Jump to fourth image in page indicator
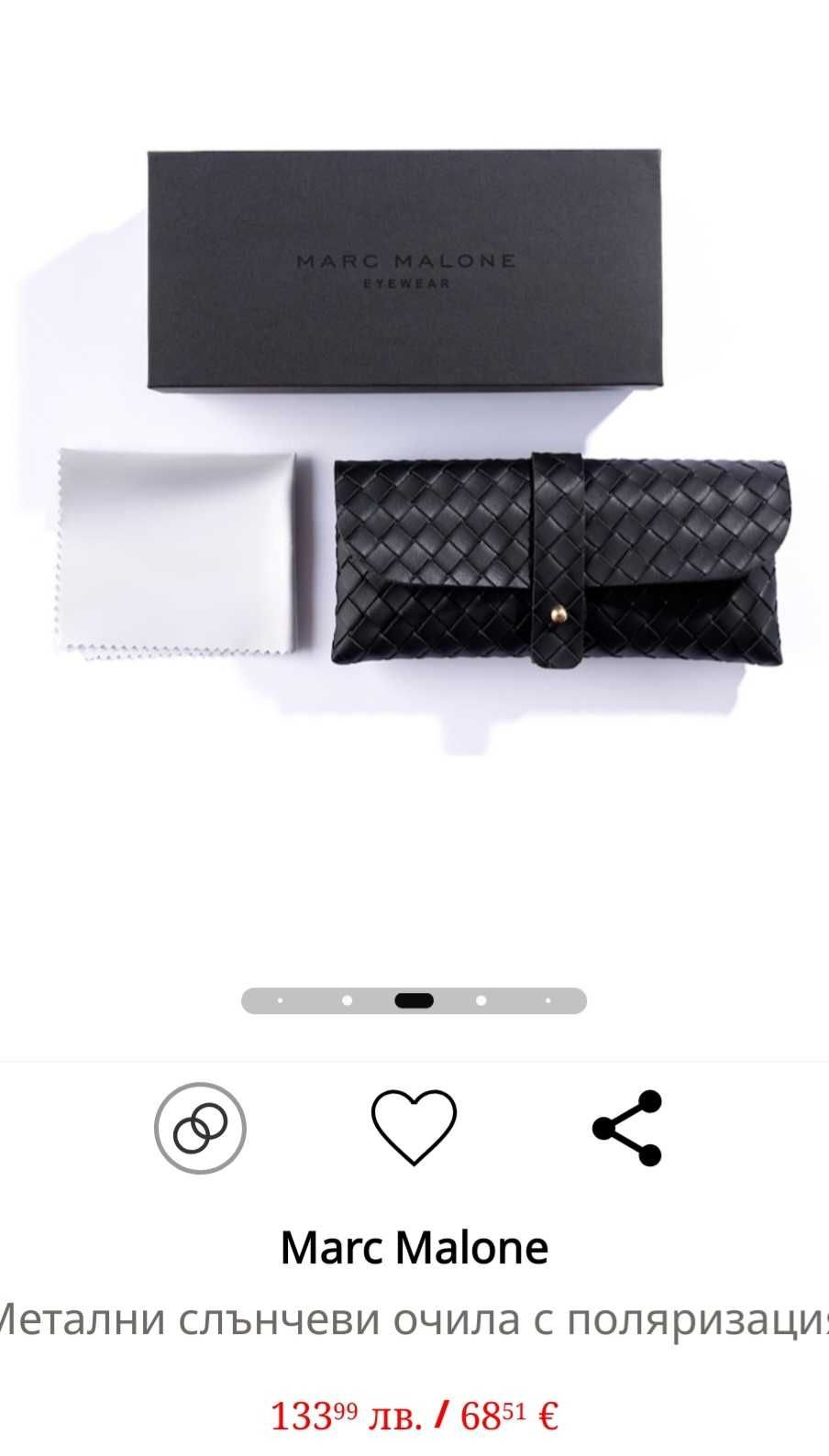This screenshot has height=1456, width=829. click(x=481, y=1000)
